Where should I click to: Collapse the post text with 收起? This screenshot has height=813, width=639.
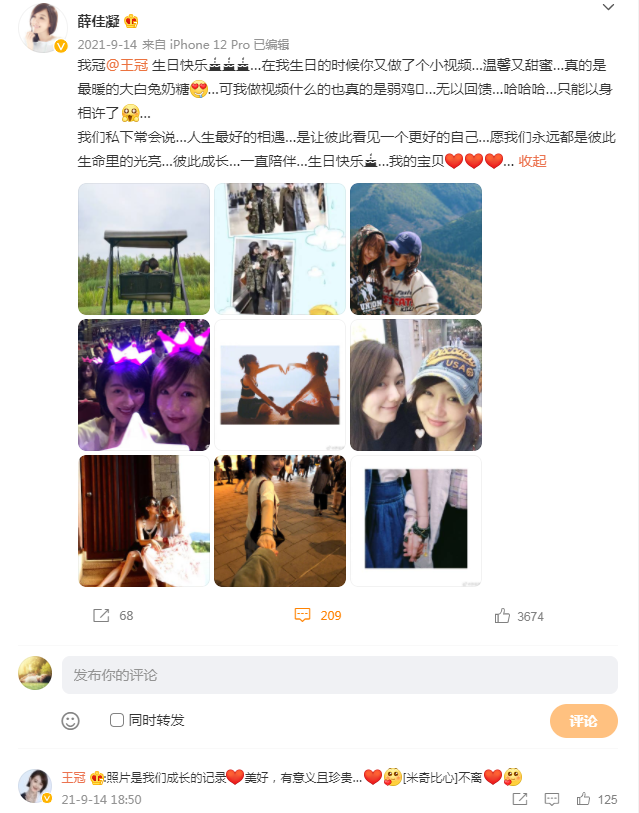532,161
